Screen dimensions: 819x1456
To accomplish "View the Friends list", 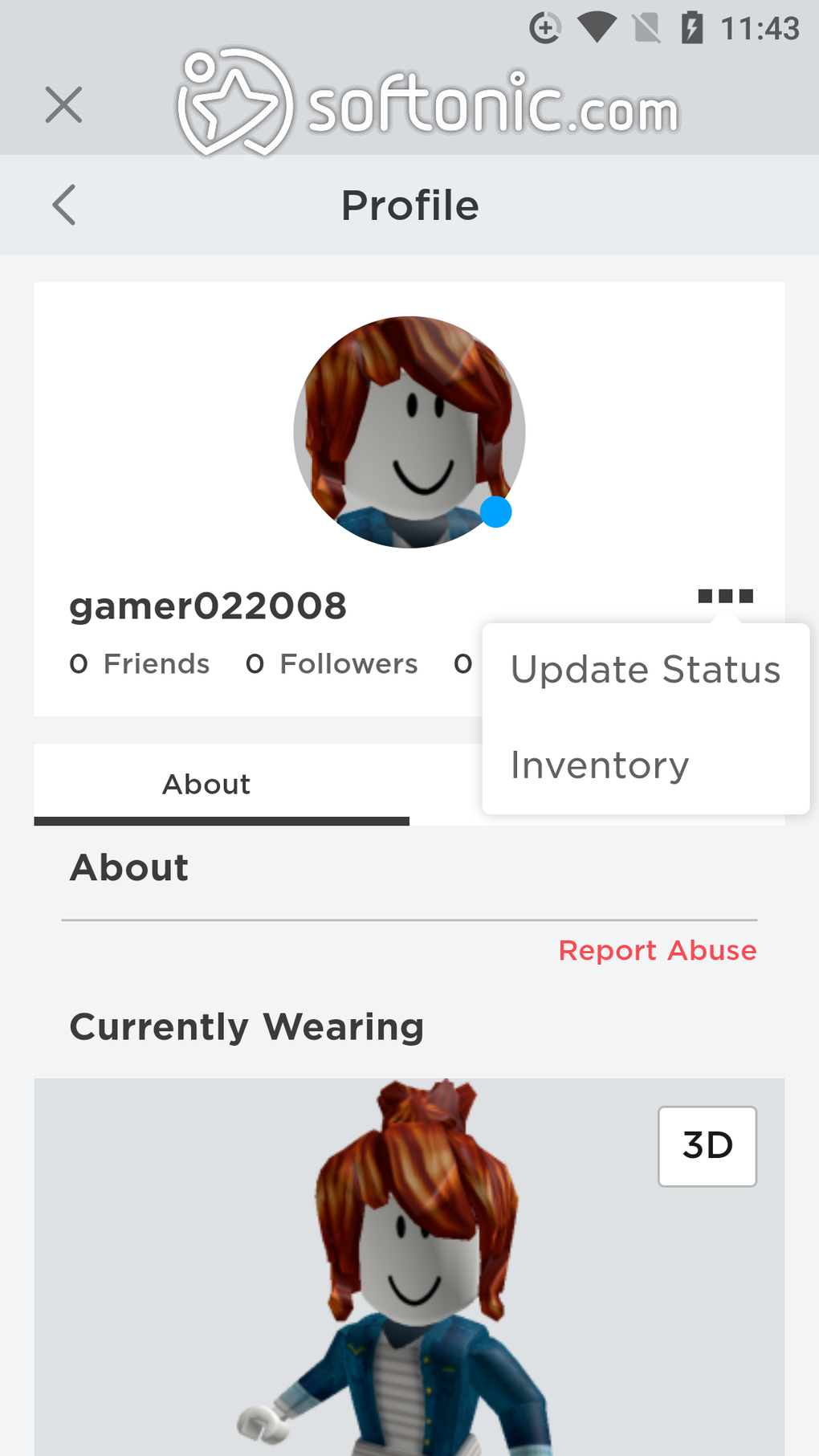I will click(140, 664).
